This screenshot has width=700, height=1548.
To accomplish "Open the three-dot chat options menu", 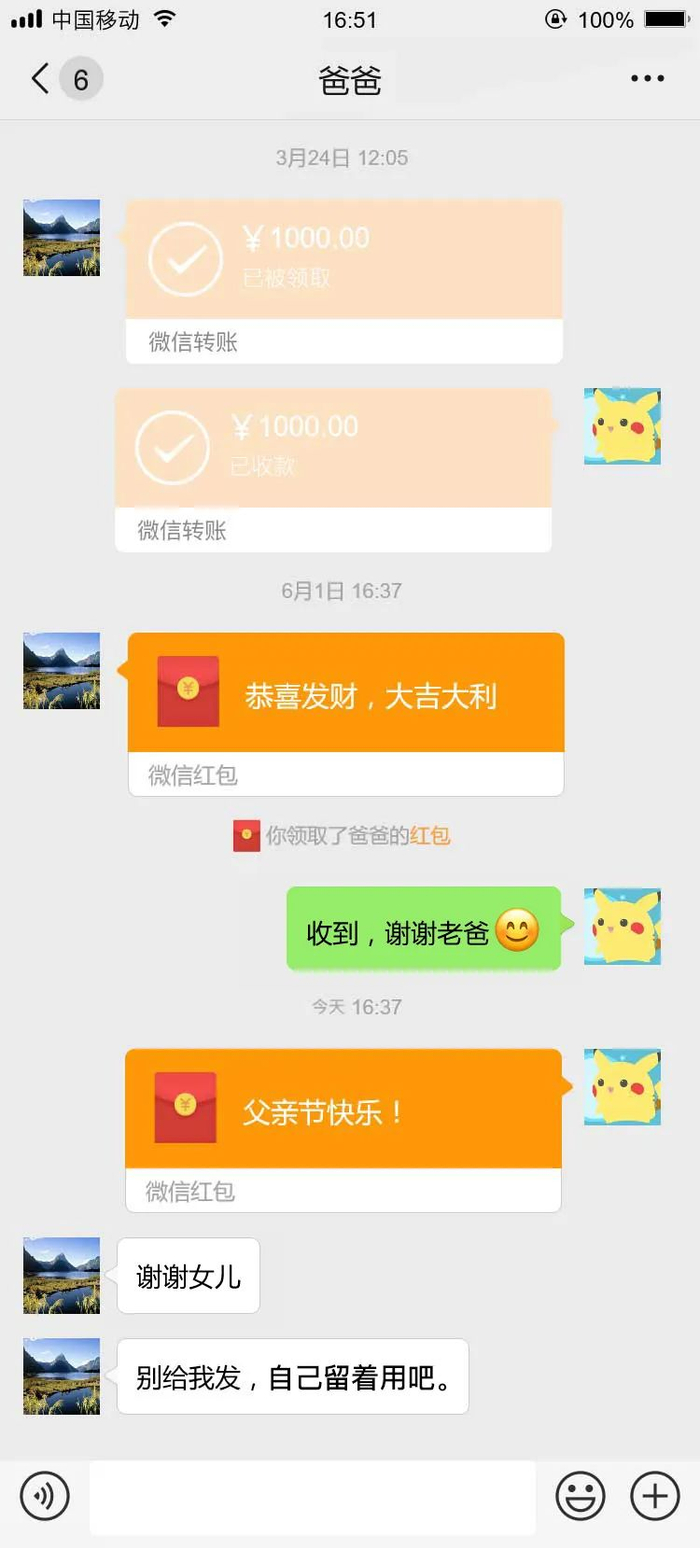I will (x=647, y=79).
